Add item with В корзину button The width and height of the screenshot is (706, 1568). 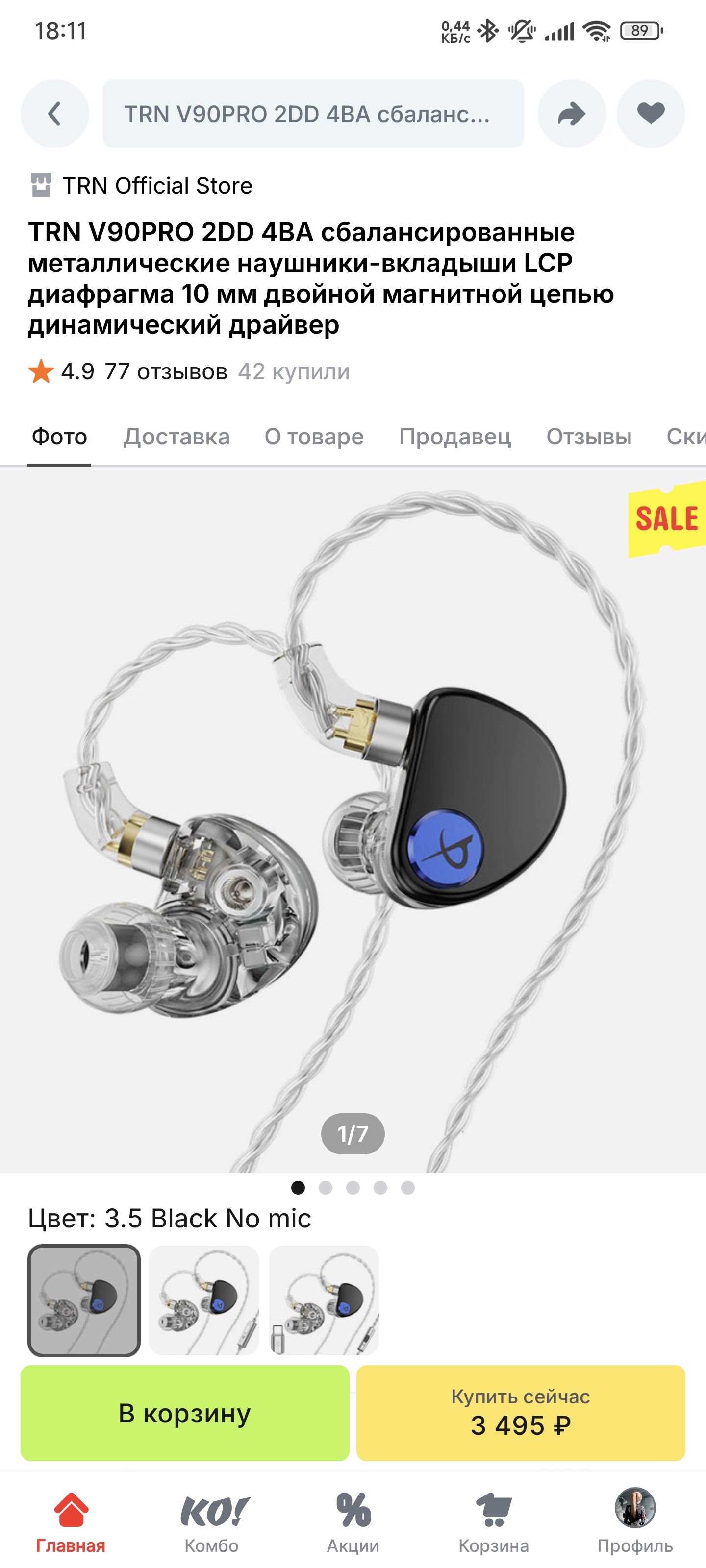185,1413
